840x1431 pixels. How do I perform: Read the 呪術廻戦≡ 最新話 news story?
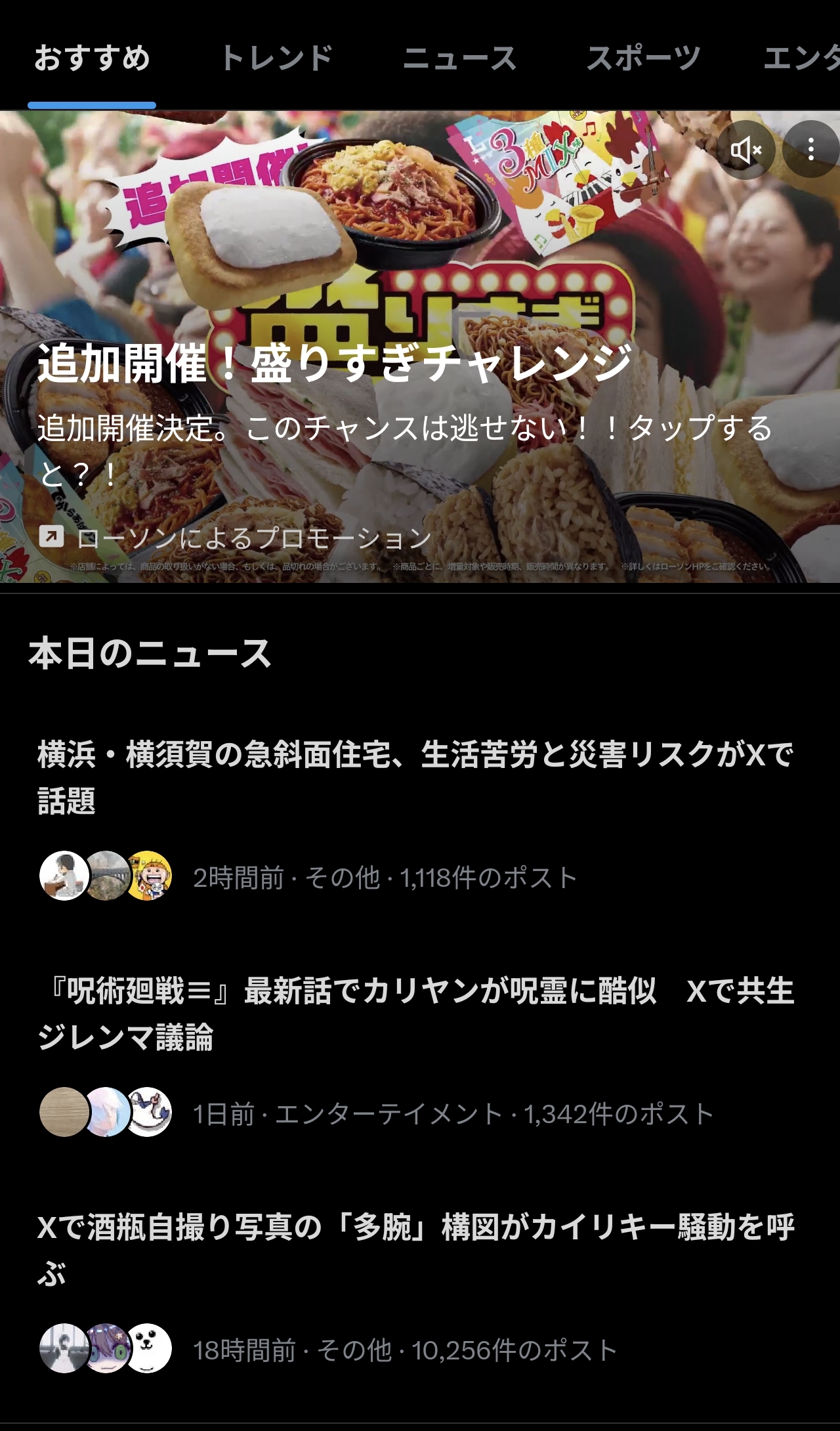pyautogui.click(x=415, y=1014)
